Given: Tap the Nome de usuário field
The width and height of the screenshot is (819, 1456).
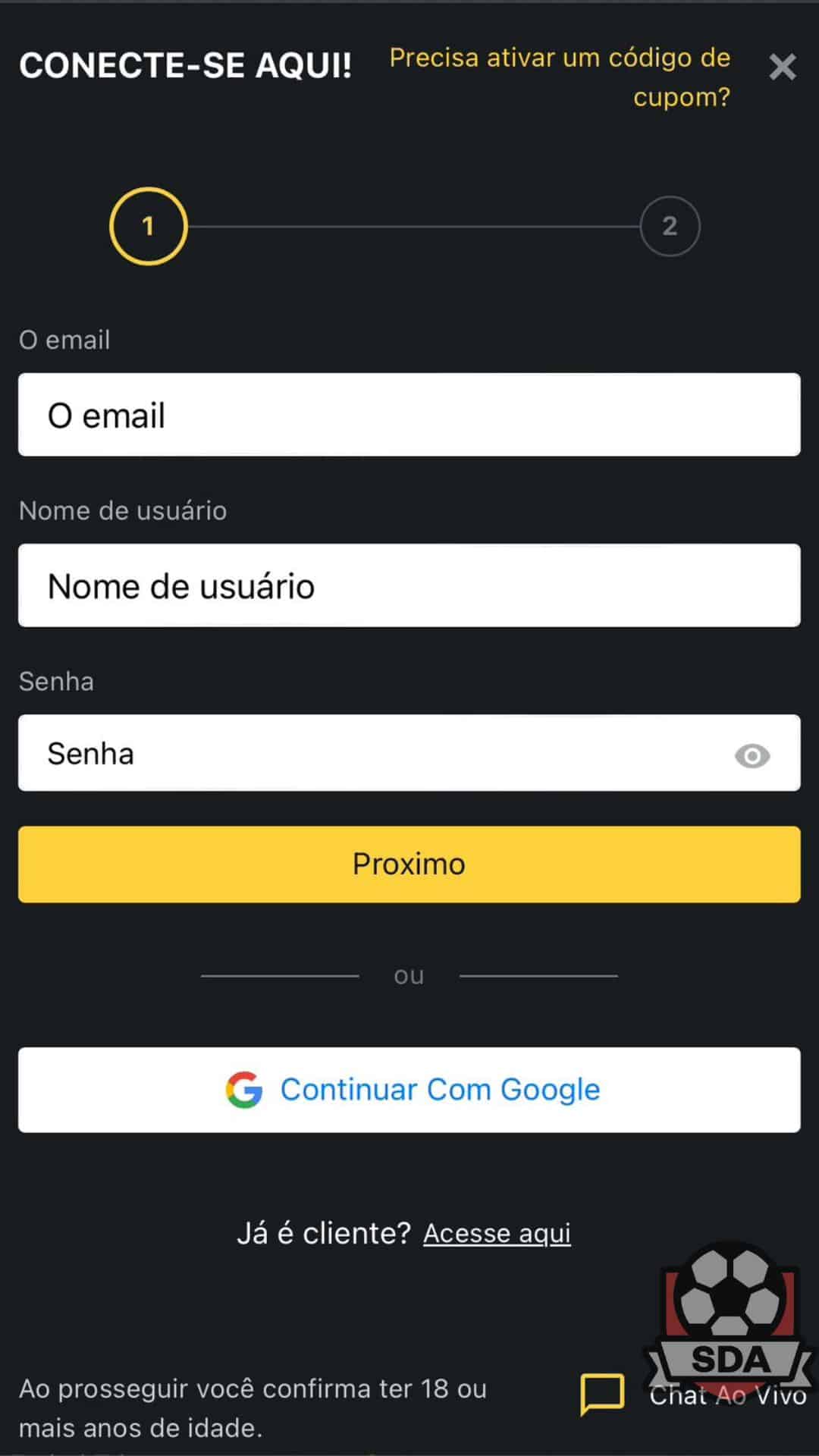Looking at the screenshot, I should (409, 585).
